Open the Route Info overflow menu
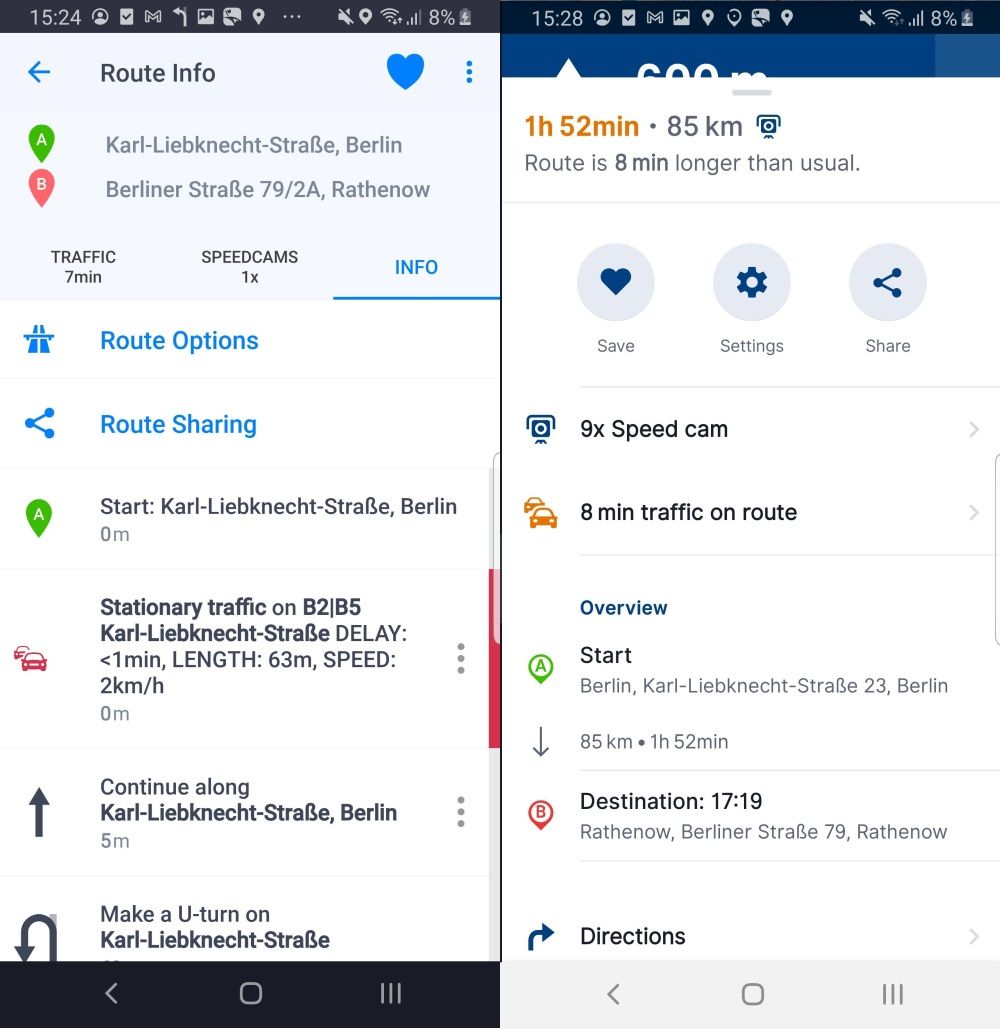Viewport: 1000px width, 1030px height. (x=469, y=72)
